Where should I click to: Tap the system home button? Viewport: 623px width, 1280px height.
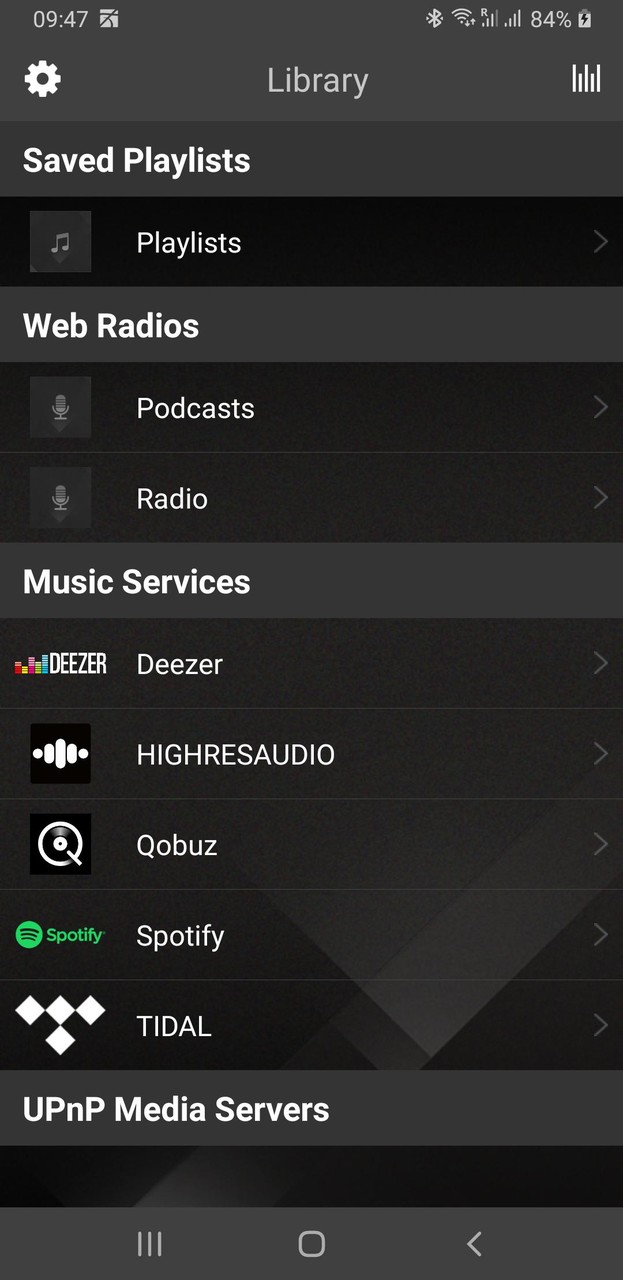point(312,1243)
